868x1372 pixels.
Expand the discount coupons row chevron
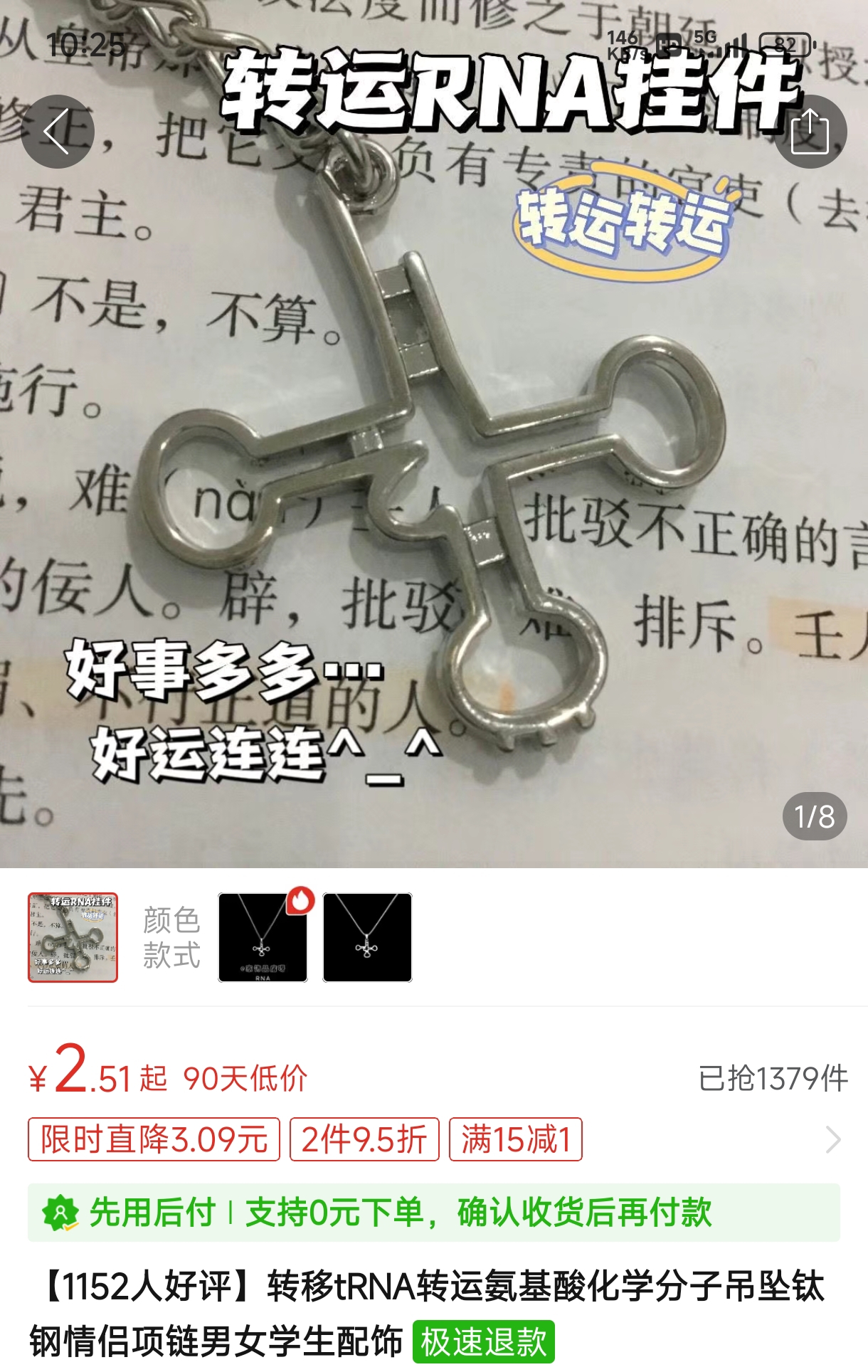tap(833, 1139)
